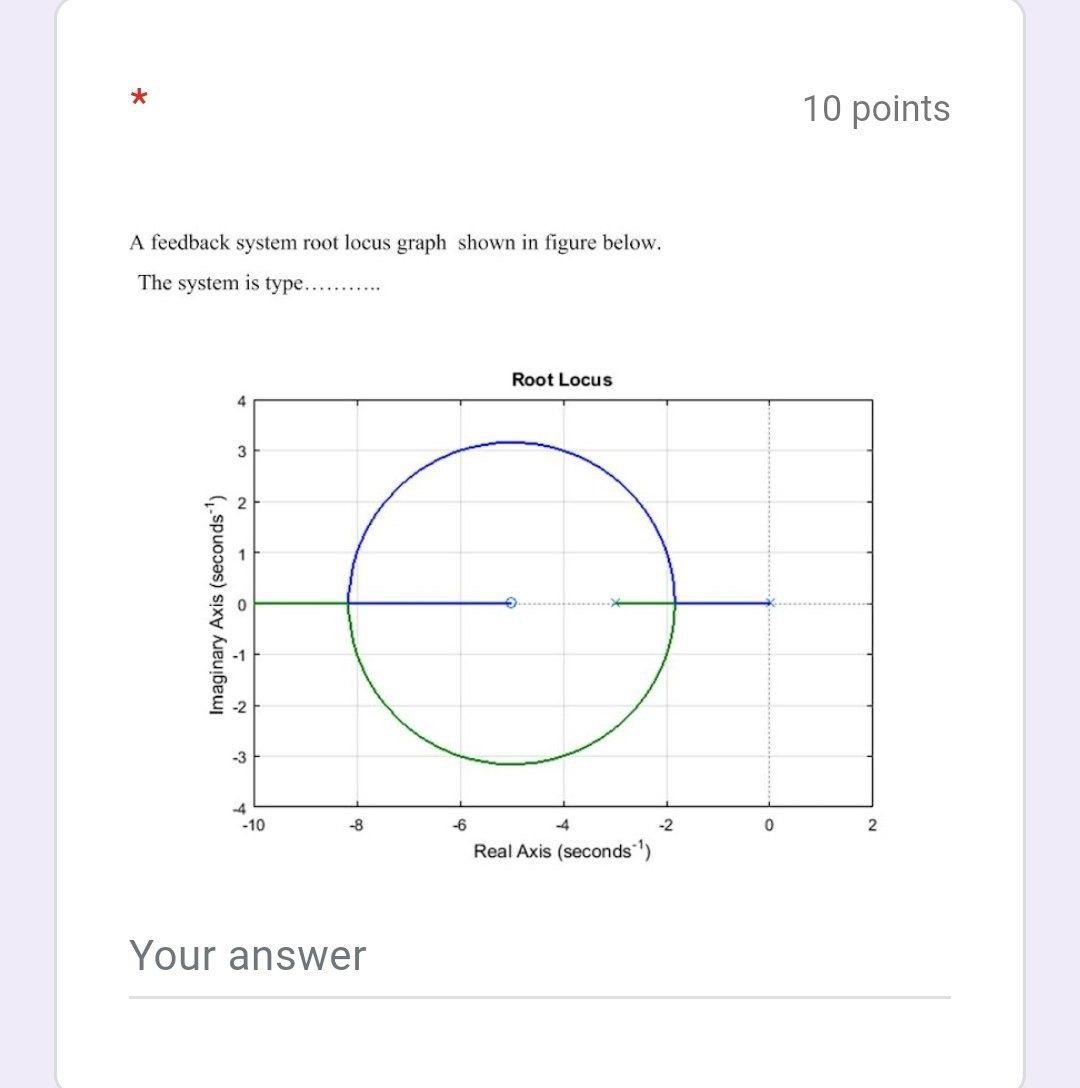Click the Real Axis label
This screenshot has width=1080, height=1088.
(x=562, y=853)
